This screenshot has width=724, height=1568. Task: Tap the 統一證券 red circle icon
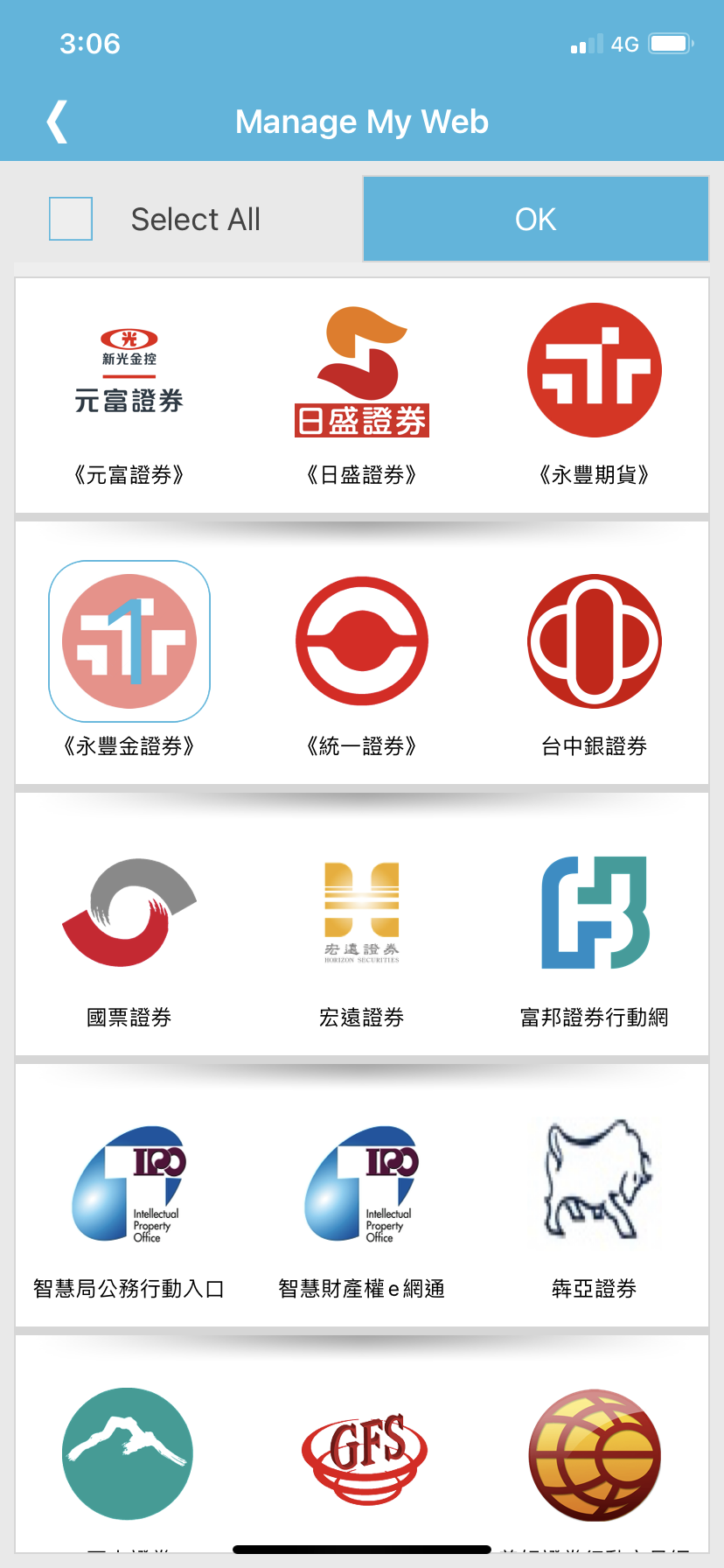coord(361,641)
